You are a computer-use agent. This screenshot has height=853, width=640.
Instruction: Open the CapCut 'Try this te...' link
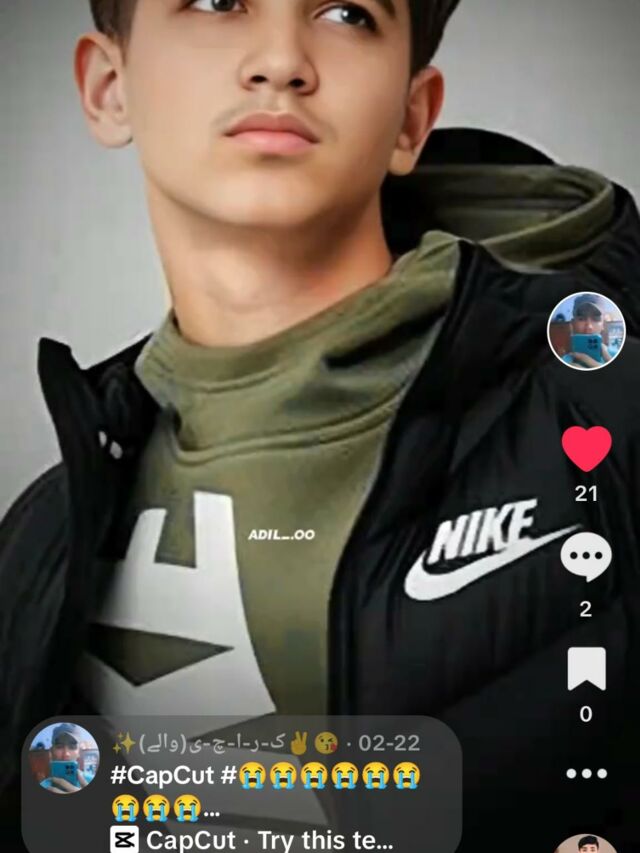click(x=253, y=839)
